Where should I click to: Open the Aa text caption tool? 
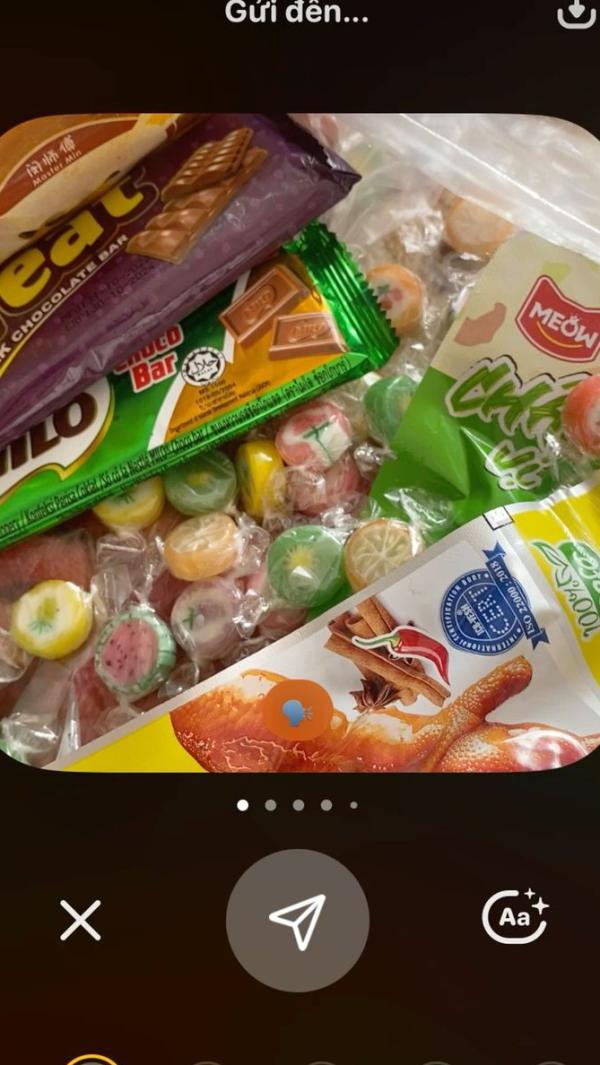[515, 916]
